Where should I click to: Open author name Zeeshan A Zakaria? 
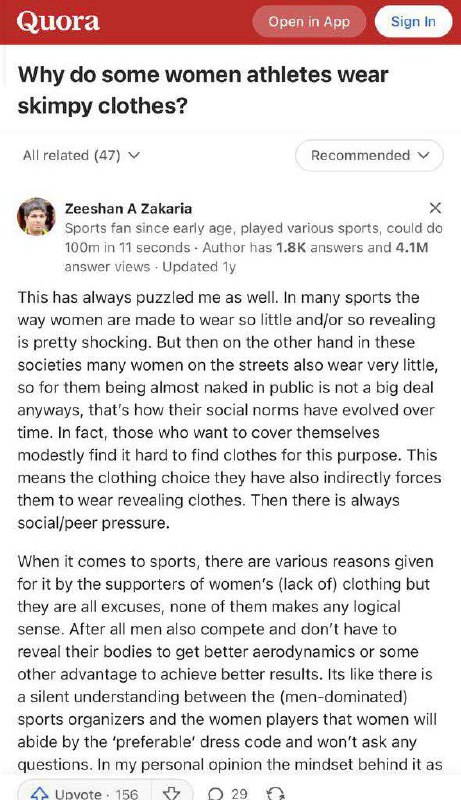click(129, 208)
